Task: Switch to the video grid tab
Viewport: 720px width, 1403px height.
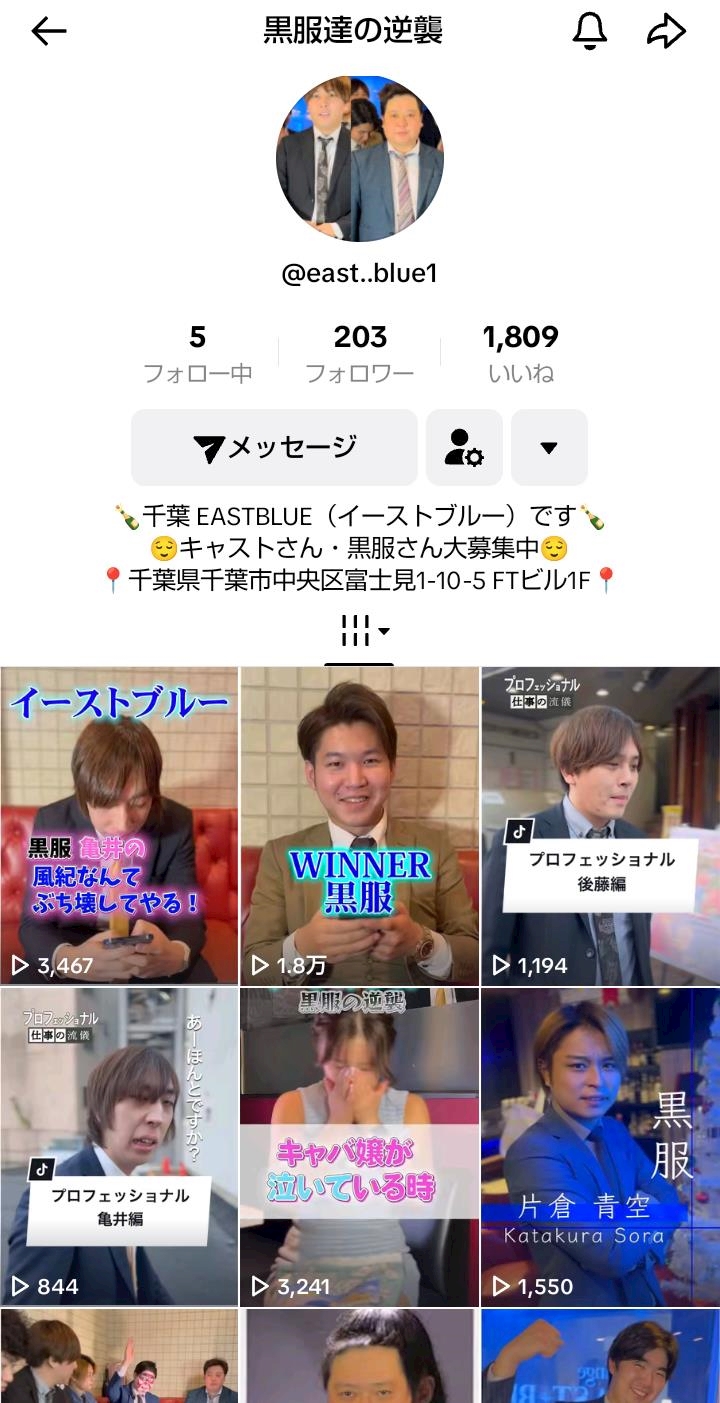Action: pyautogui.click(x=359, y=632)
